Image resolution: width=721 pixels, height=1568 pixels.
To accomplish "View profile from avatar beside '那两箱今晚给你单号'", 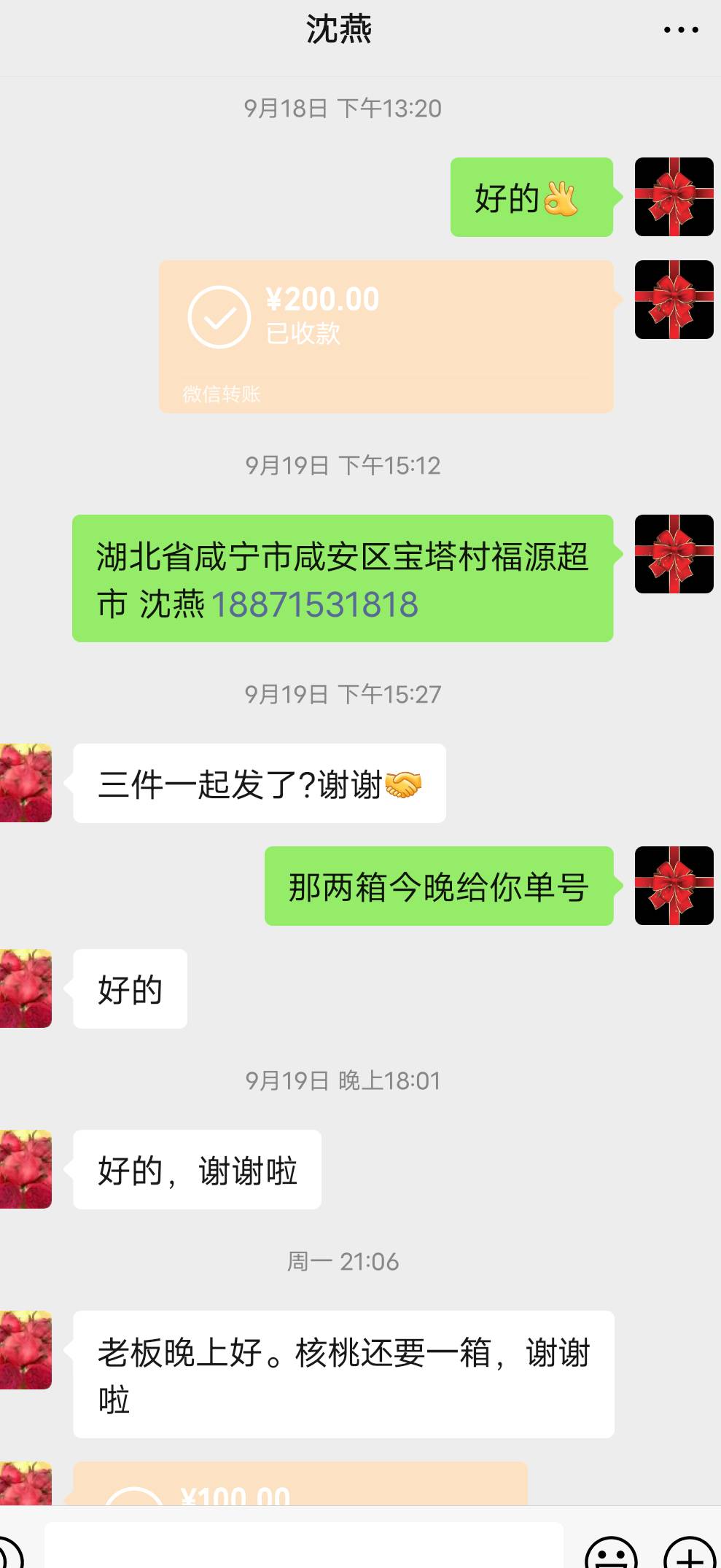I will 674,886.
